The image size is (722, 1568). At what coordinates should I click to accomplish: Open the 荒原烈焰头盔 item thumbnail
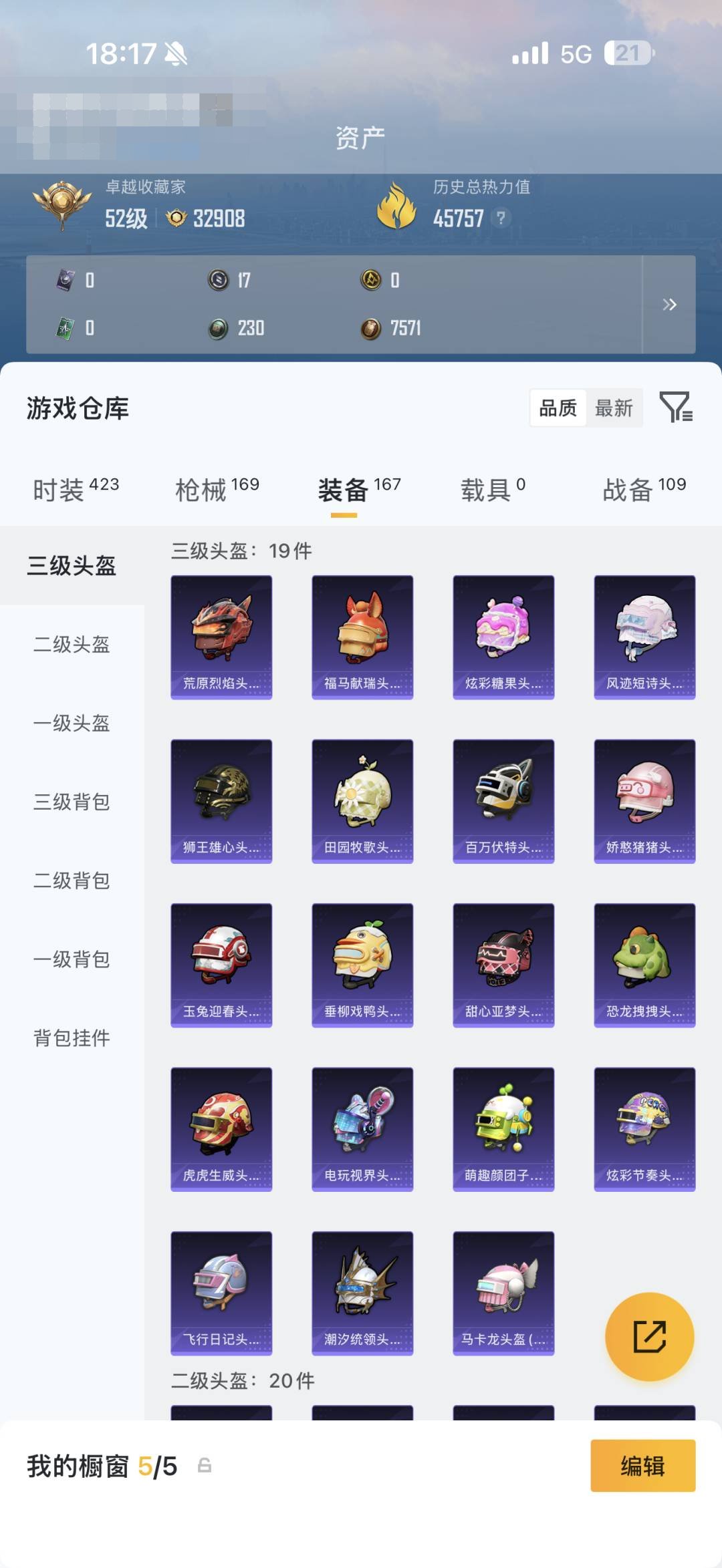(x=221, y=635)
